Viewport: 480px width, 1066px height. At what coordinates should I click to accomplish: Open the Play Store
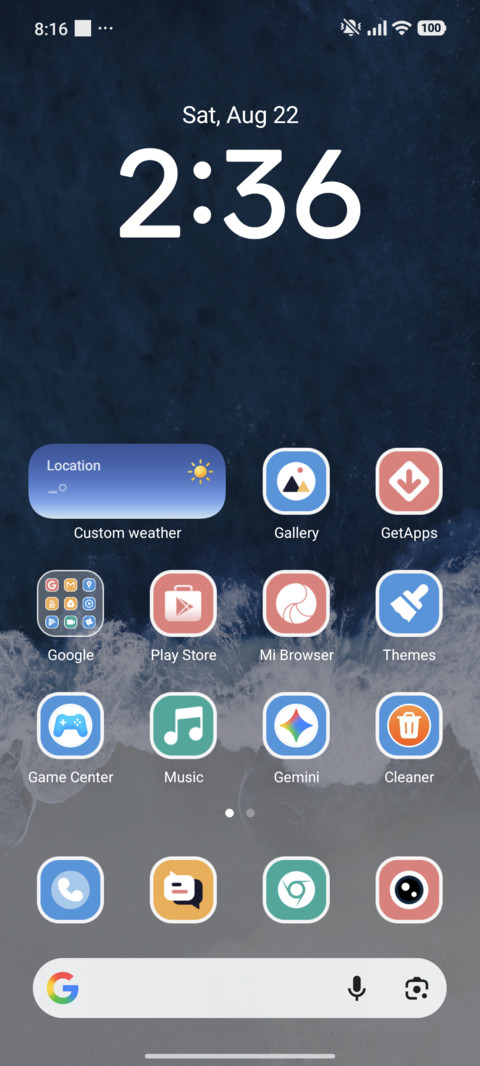pos(183,603)
